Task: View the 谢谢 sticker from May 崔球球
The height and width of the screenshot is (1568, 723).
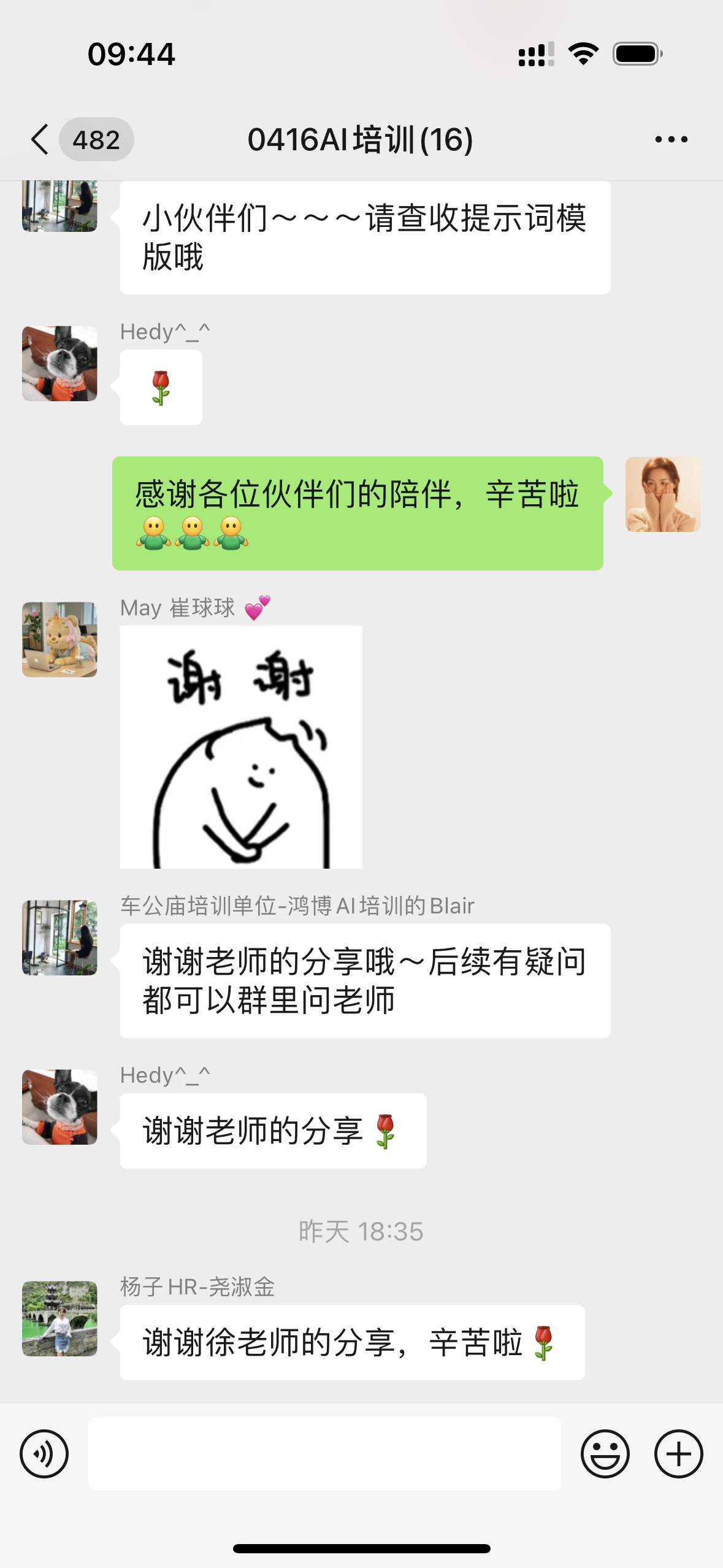Action: coord(241,747)
